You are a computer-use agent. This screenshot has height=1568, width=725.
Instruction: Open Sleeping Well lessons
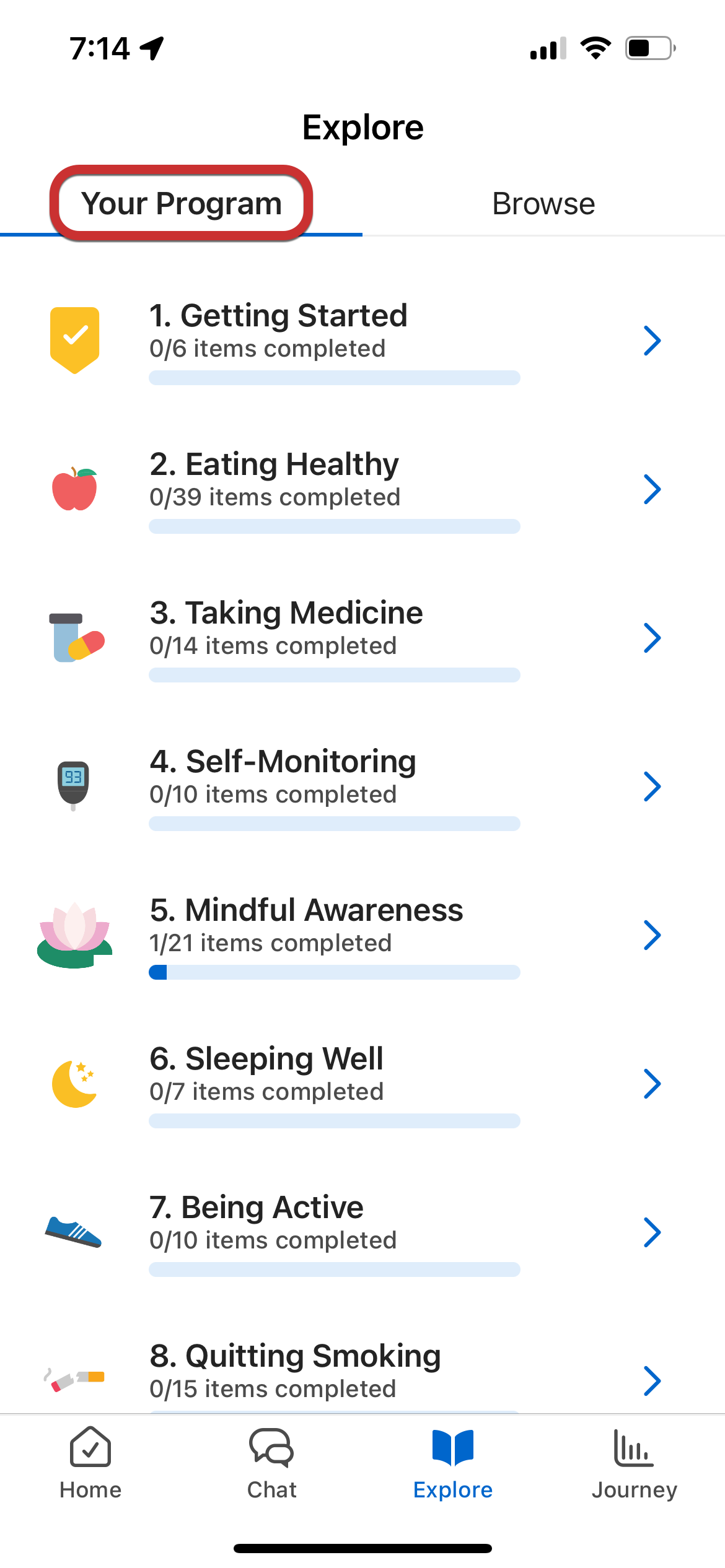pyautogui.click(x=362, y=1084)
